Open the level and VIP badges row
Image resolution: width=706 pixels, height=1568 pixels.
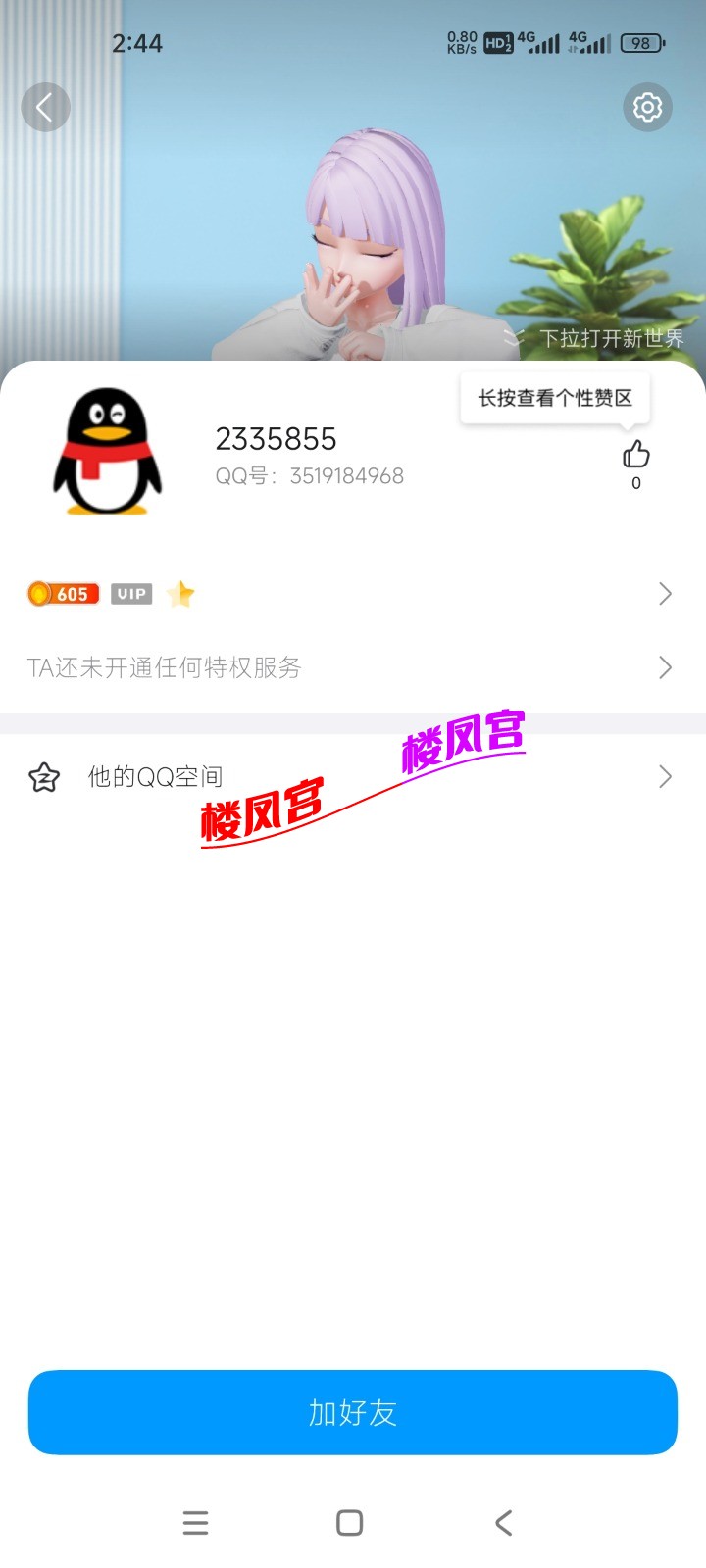pos(351,594)
